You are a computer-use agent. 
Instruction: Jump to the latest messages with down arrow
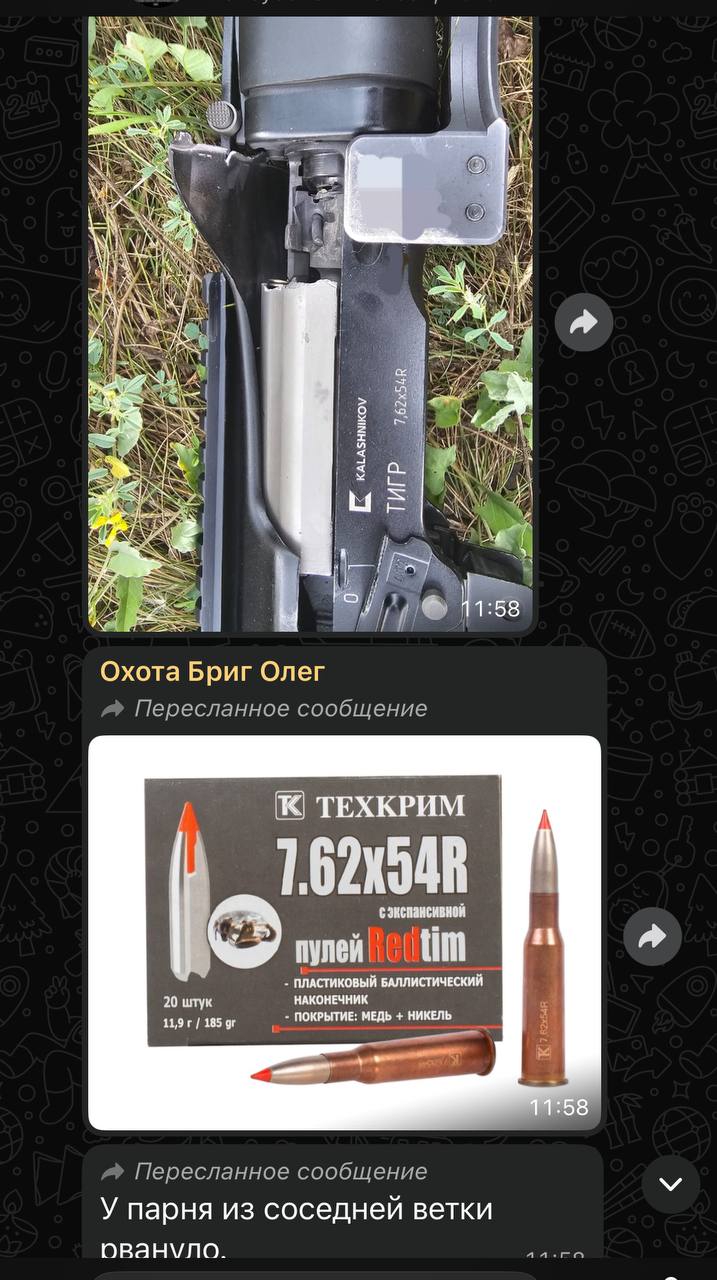[x=670, y=1184]
